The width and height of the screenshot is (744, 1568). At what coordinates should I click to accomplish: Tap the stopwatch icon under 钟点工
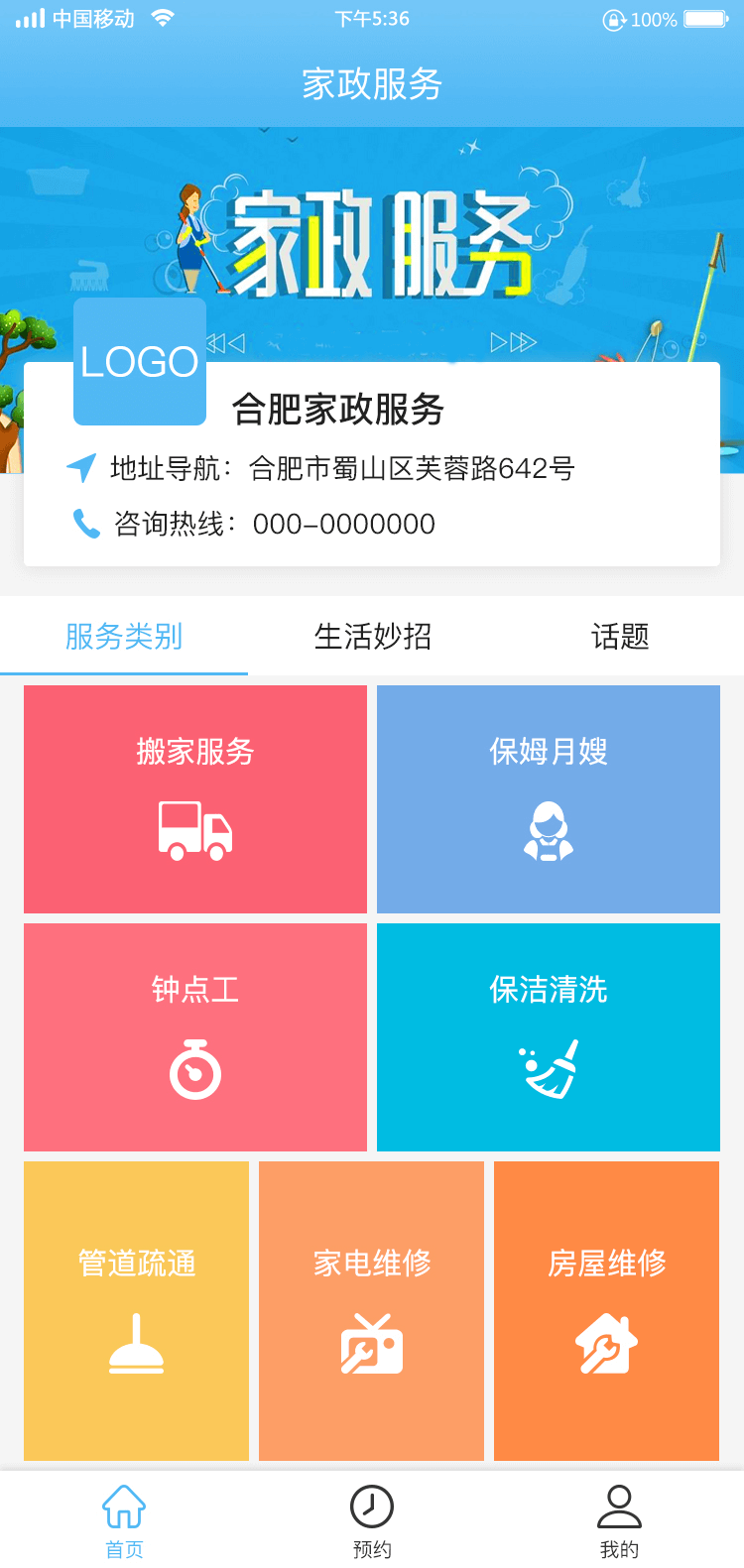pyautogui.click(x=194, y=1069)
